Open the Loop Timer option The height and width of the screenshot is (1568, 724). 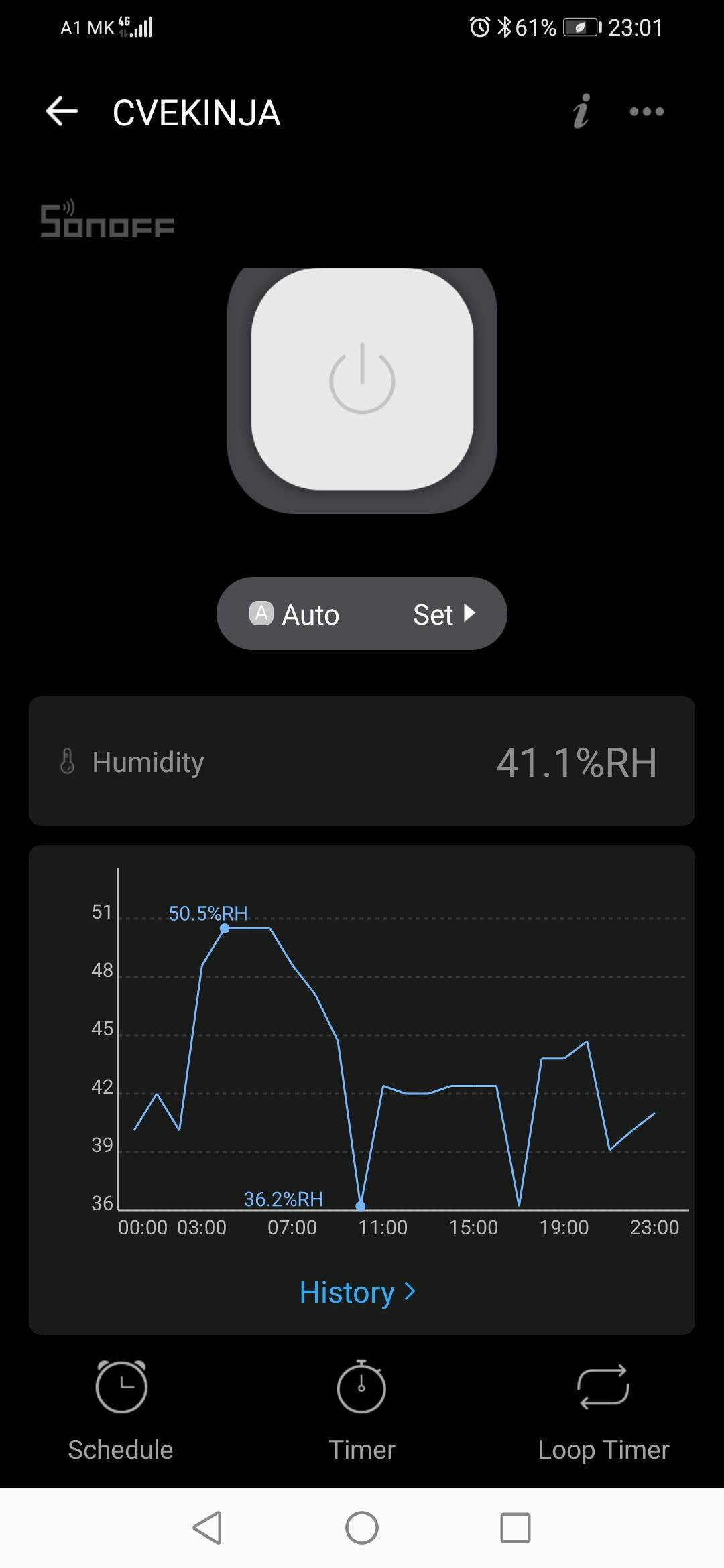coord(603,1409)
